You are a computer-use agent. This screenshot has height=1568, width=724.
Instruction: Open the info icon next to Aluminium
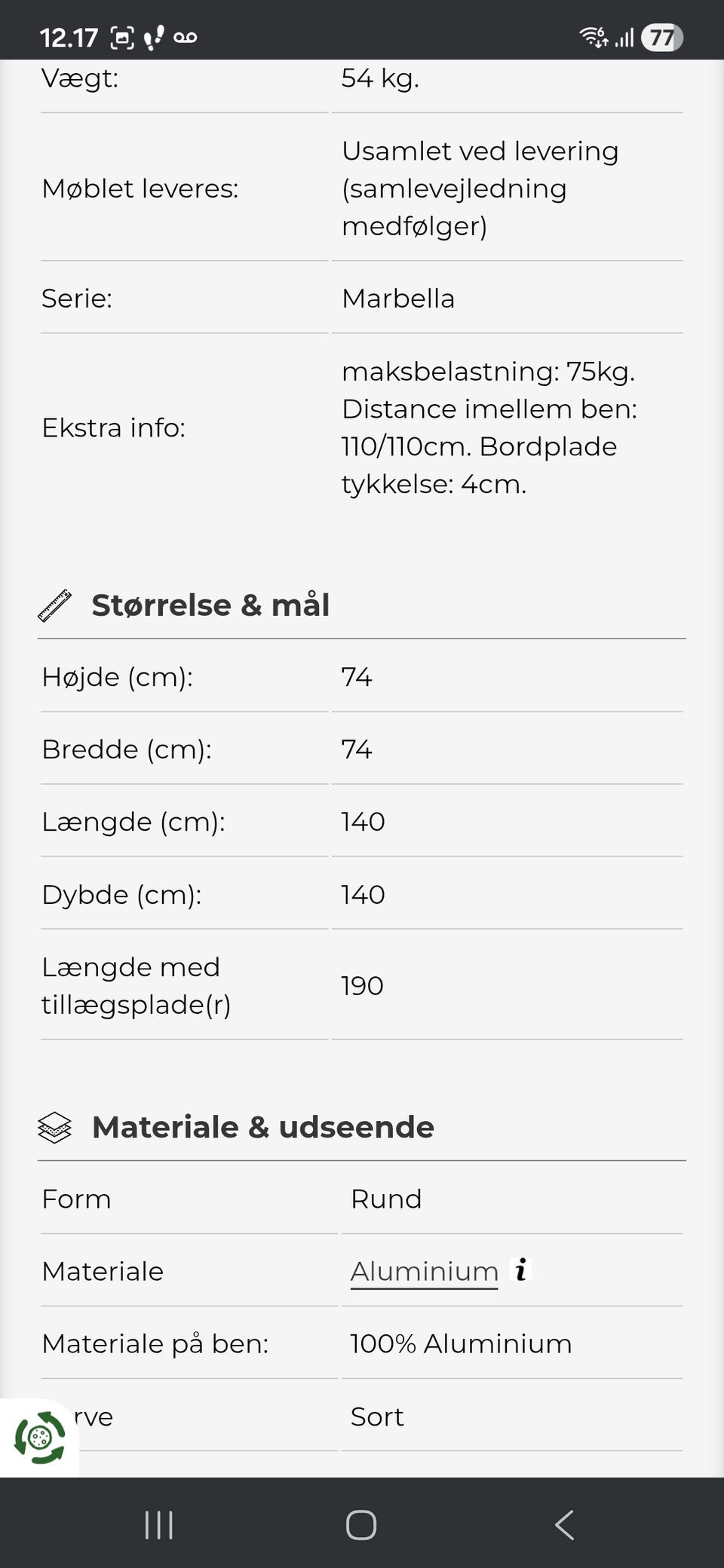521,1268
